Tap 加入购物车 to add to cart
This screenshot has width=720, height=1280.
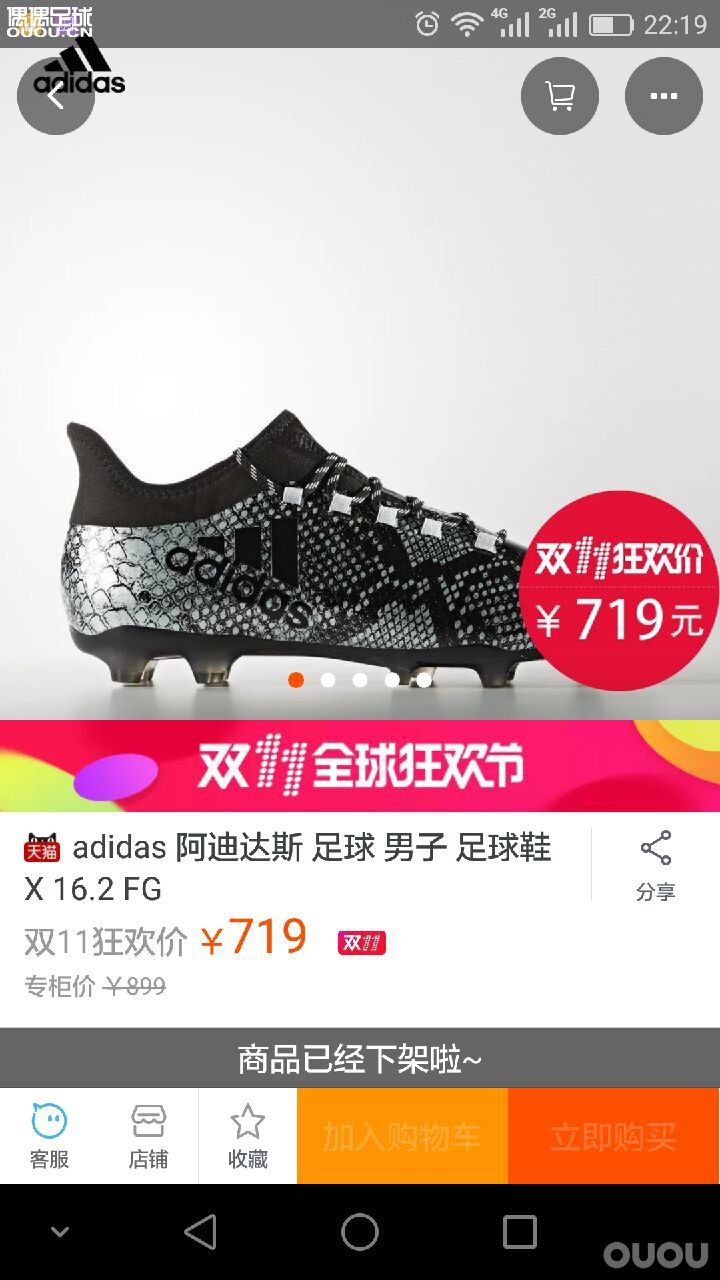pos(403,1135)
